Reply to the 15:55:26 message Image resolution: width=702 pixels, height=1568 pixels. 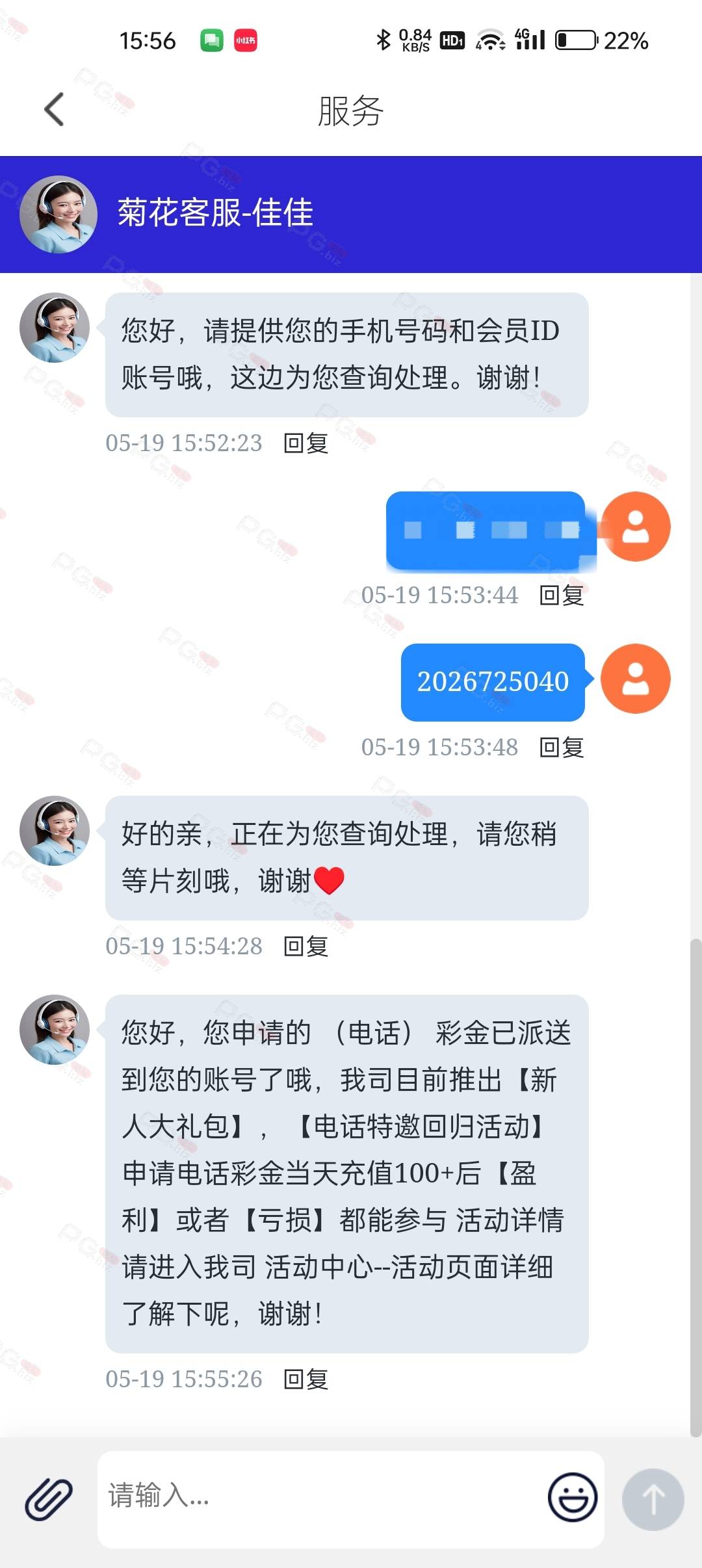(x=306, y=1379)
